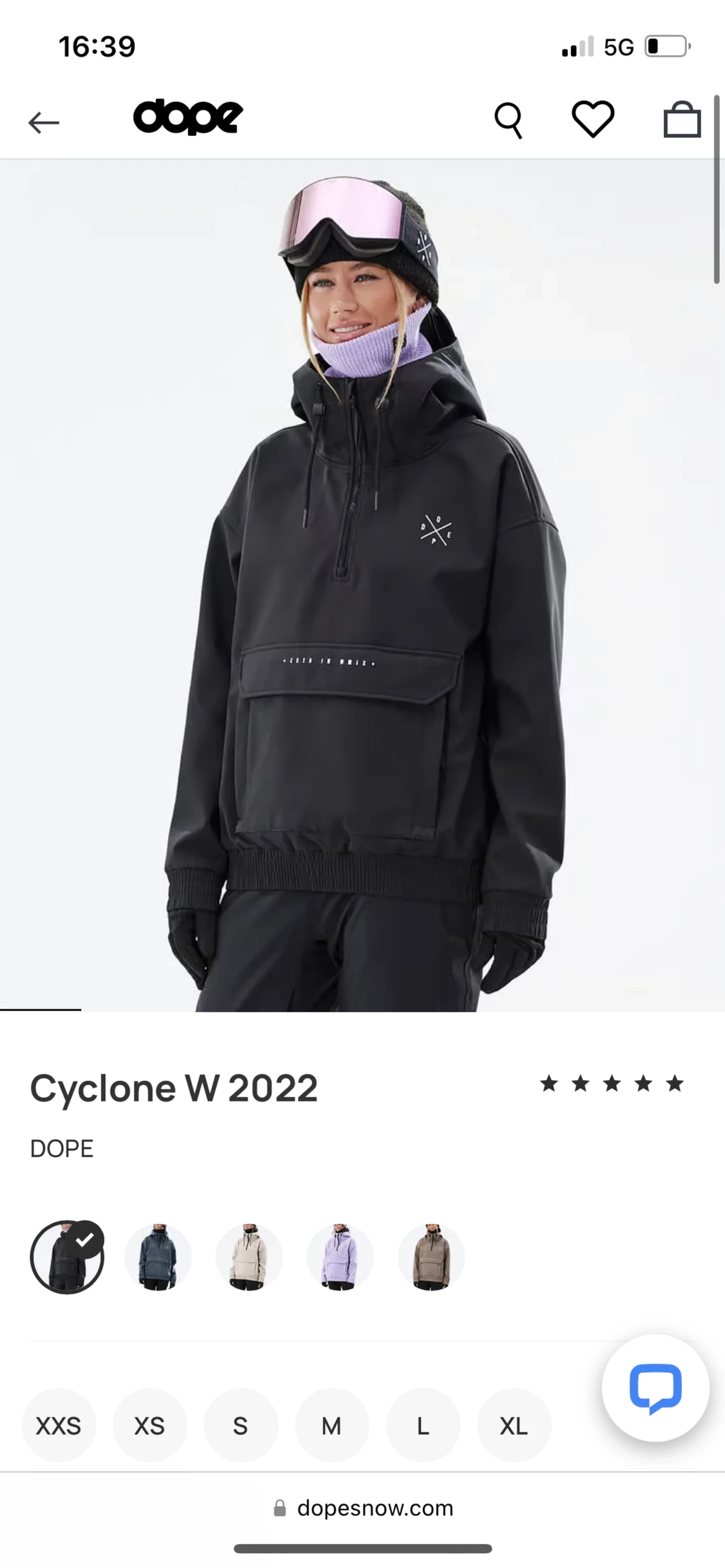
Task: Select size XXS
Action: (59, 1426)
